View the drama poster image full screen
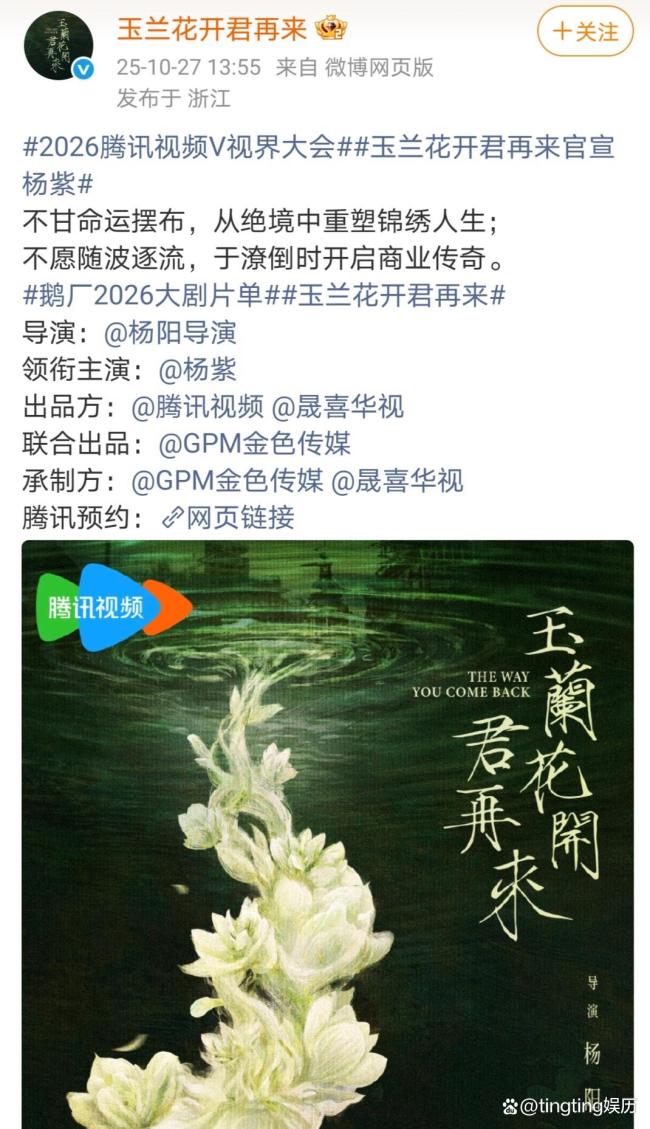 [x=327, y=830]
